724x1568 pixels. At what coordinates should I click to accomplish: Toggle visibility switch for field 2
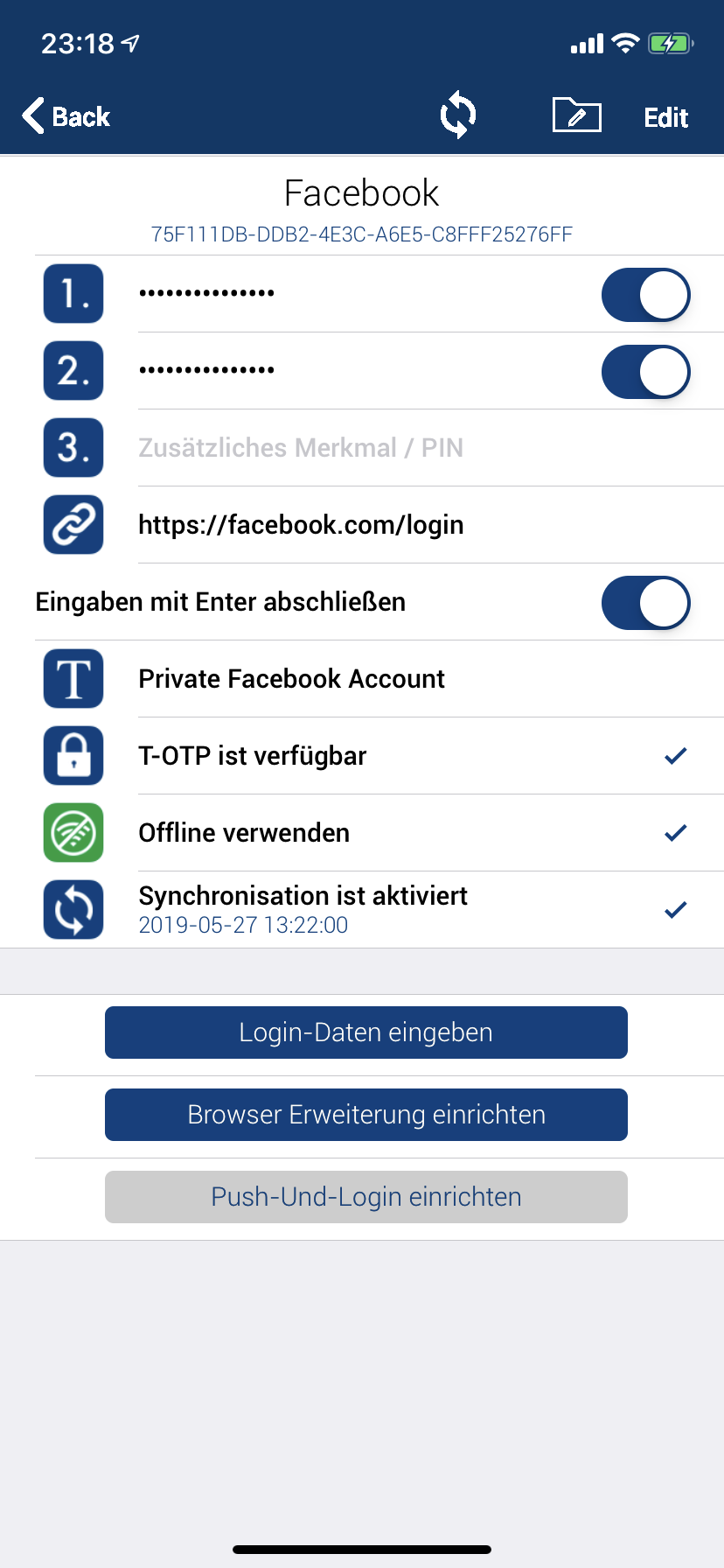[645, 372]
